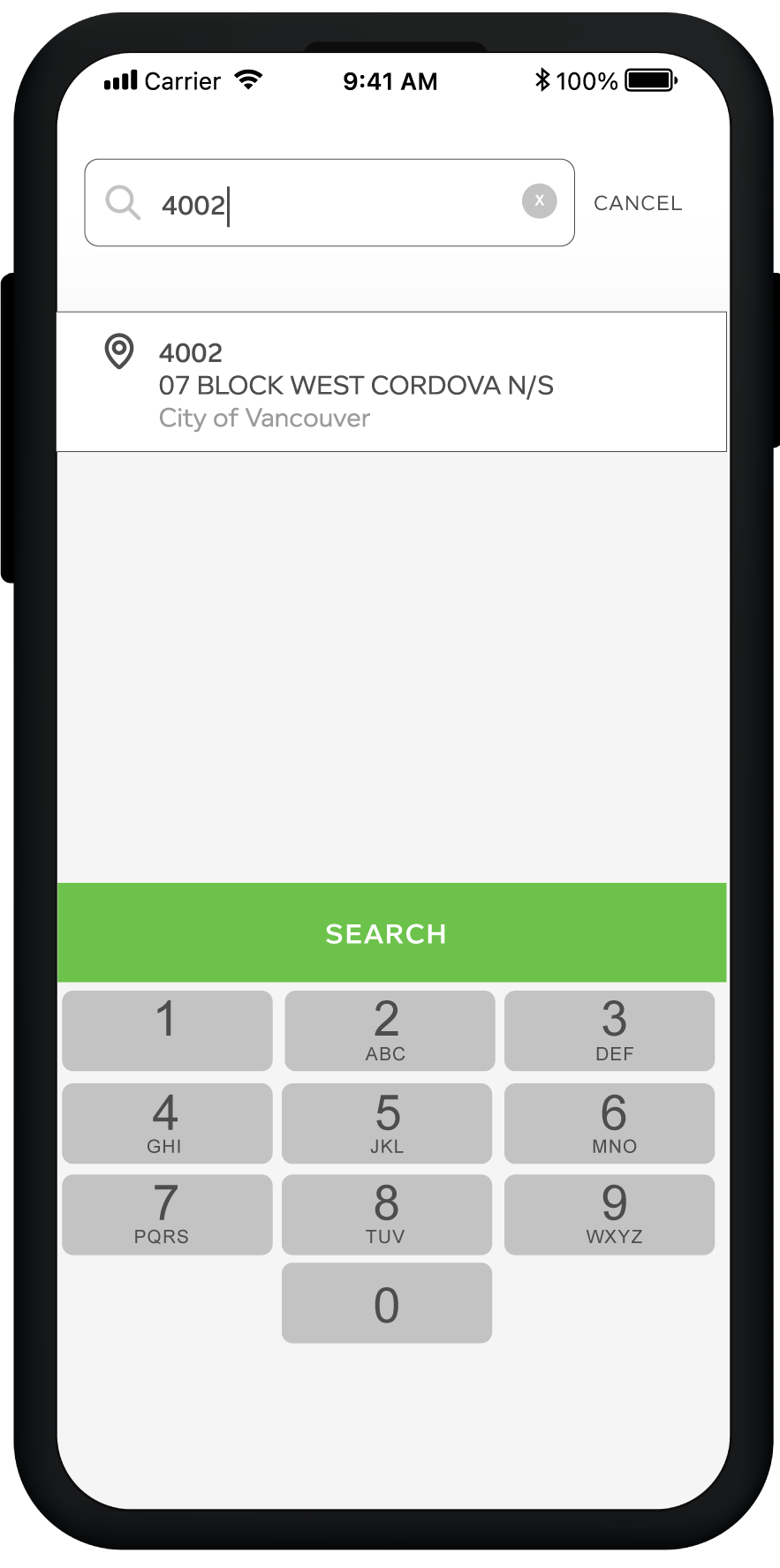This screenshot has height=1568, width=780.
Task: Clear the search text with the x icon
Action: (x=539, y=201)
